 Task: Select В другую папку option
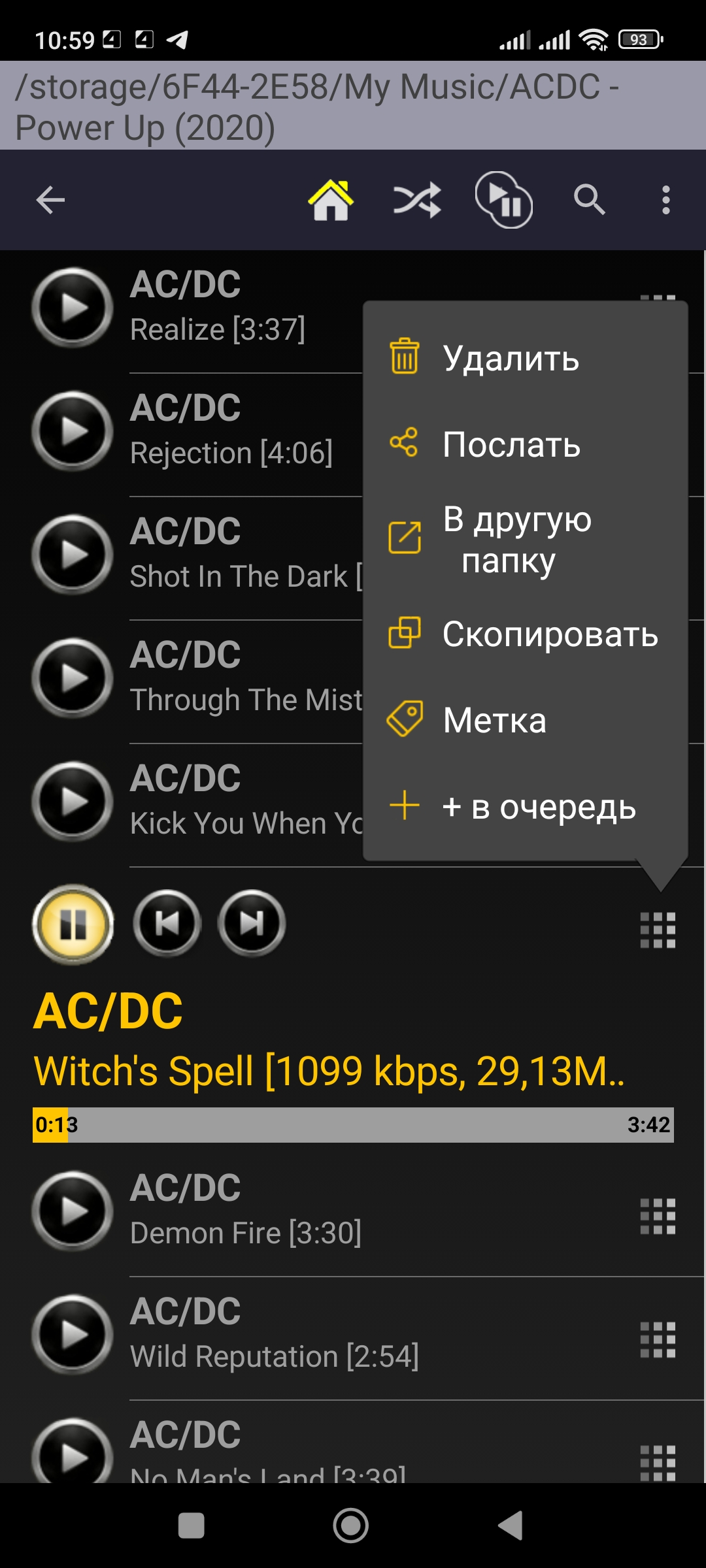(x=526, y=540)
